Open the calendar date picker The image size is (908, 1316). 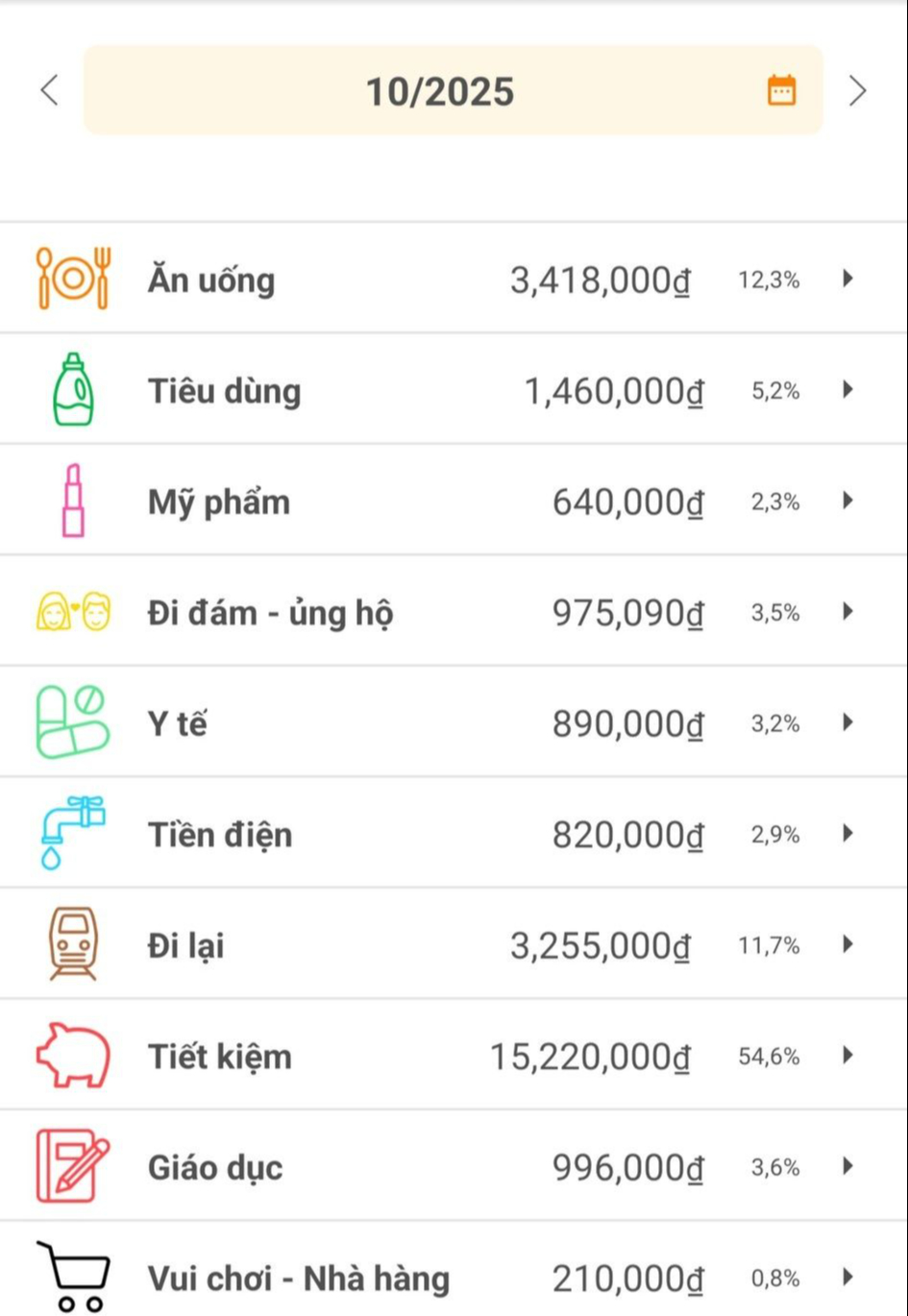tap(781, 89)
